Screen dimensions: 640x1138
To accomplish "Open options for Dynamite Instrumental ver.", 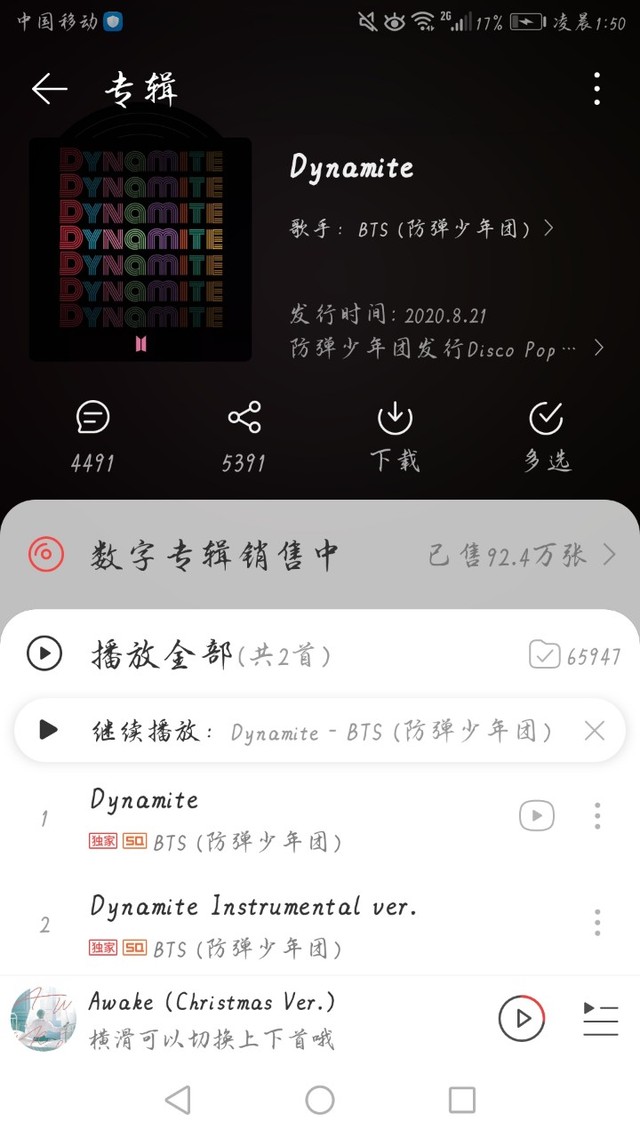I will (x=597, y=922).
